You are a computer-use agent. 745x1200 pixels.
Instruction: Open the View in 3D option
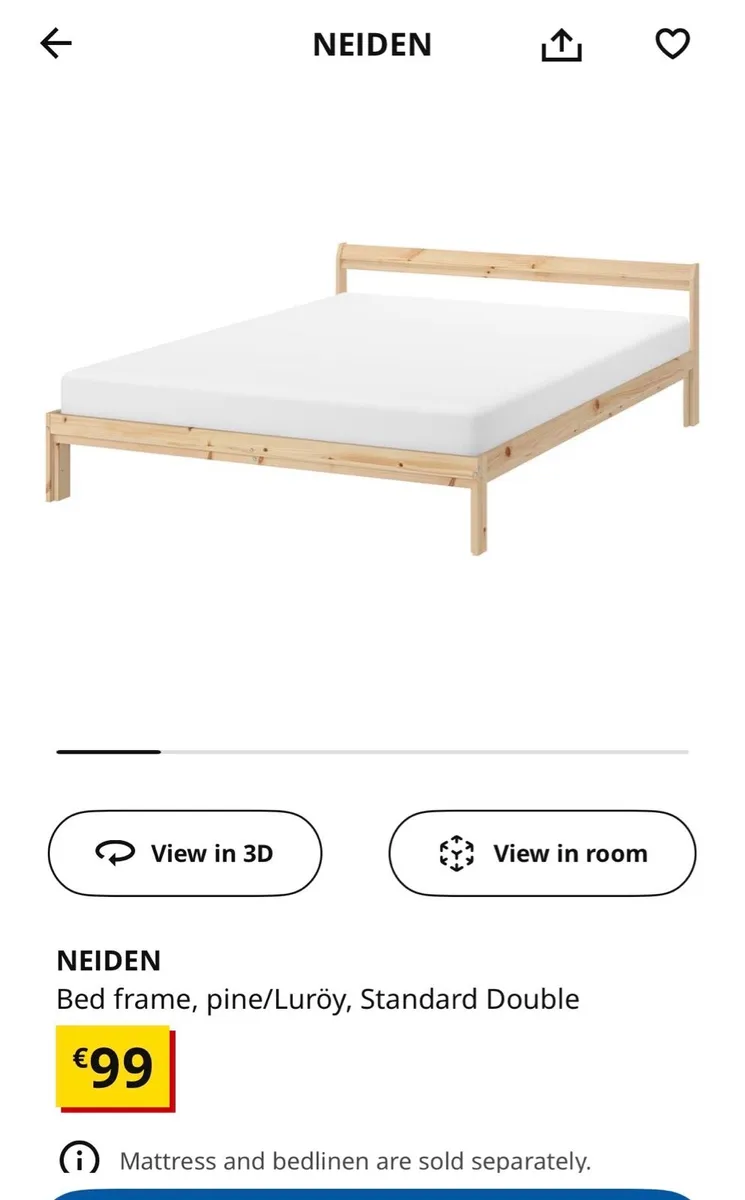pyautogui.click(x=185, y=853)
